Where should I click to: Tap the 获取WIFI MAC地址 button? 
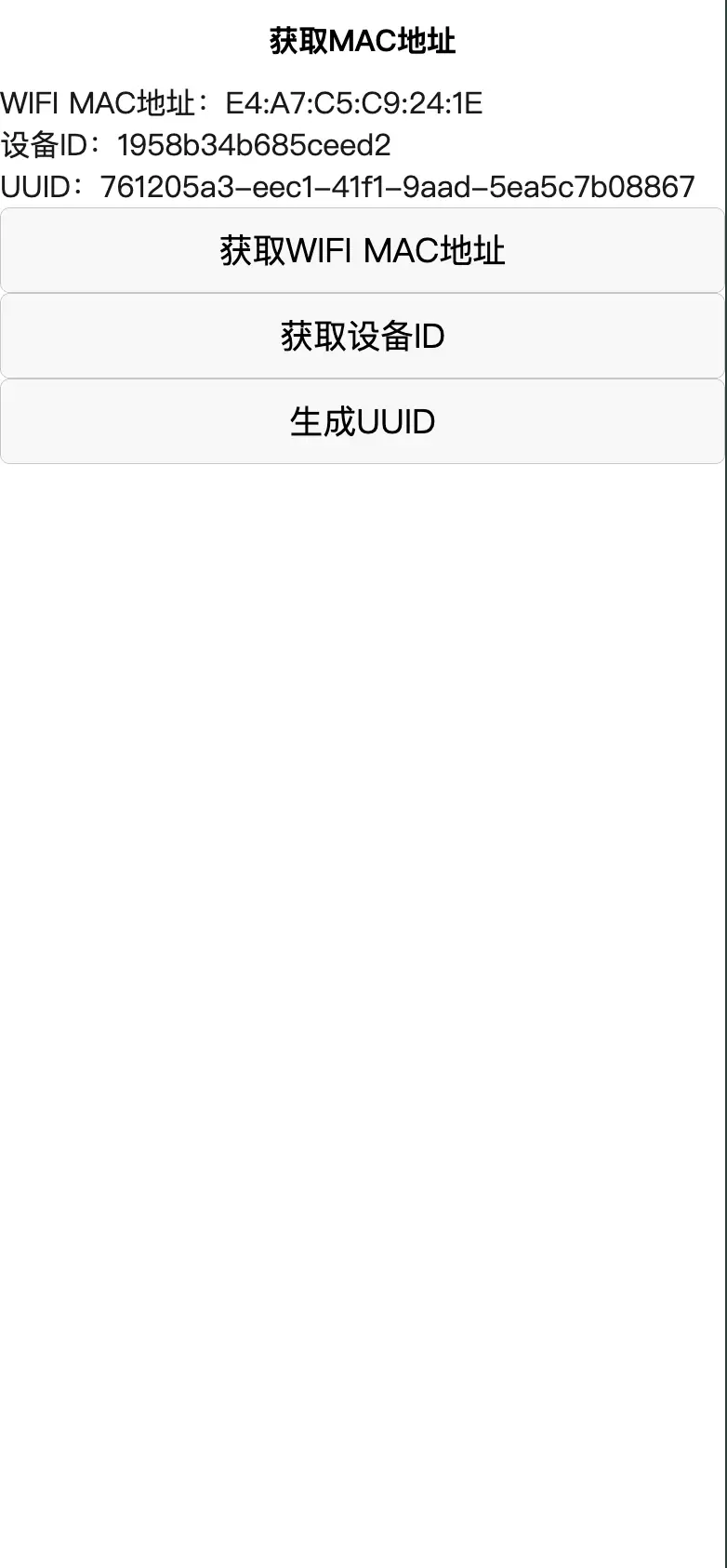[x=363, y=250]
